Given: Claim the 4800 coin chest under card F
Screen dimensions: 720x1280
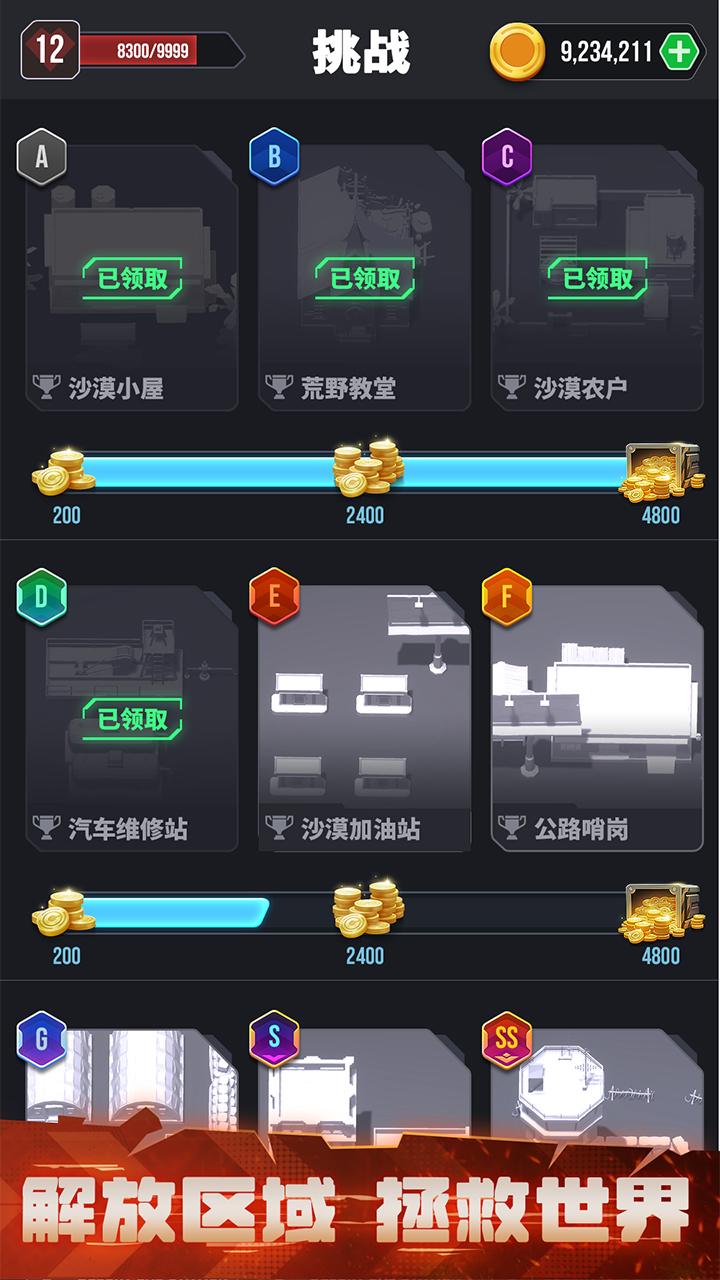Looking at the screenshot, I should pyautogui.click(x=658, y=913).
